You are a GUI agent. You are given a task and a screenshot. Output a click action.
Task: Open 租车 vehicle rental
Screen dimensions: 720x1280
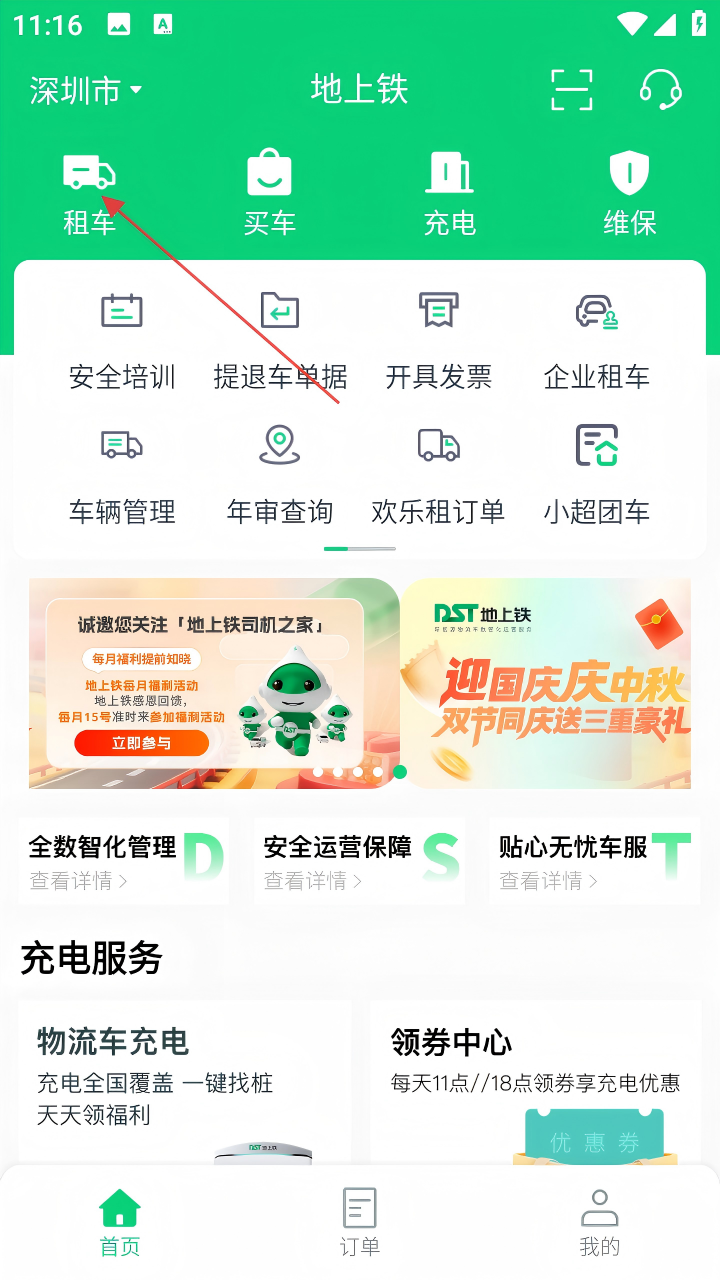point(90,195)
